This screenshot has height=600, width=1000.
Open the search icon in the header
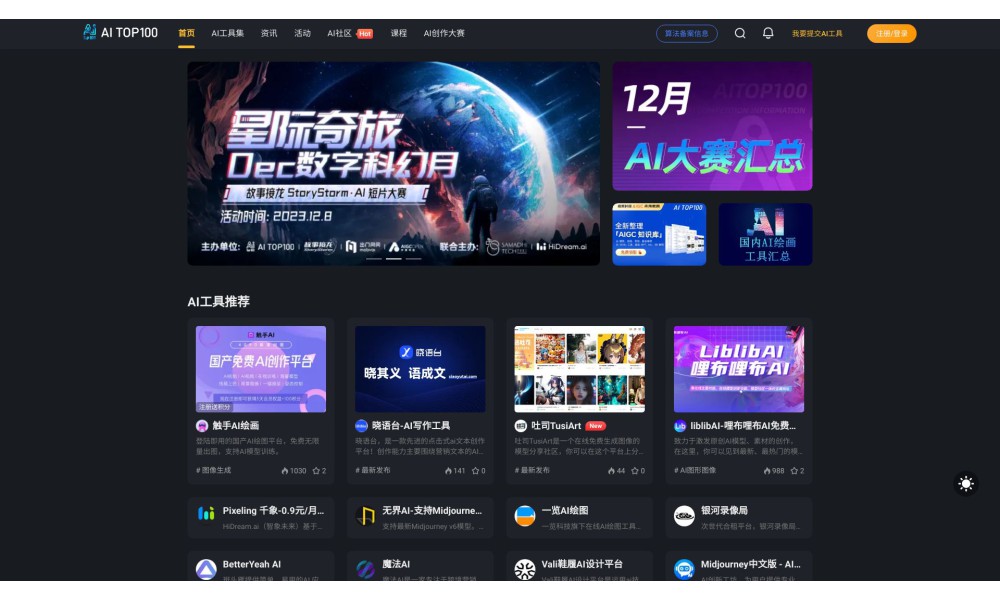(x=740, y=33)
